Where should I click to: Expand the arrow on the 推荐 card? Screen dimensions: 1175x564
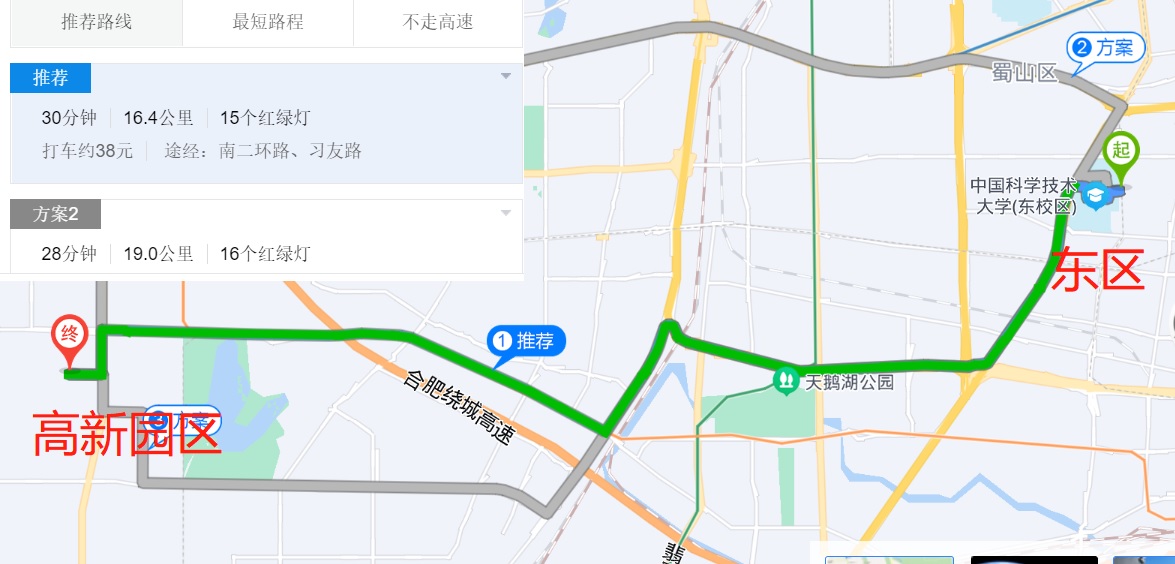pos(505,77)
